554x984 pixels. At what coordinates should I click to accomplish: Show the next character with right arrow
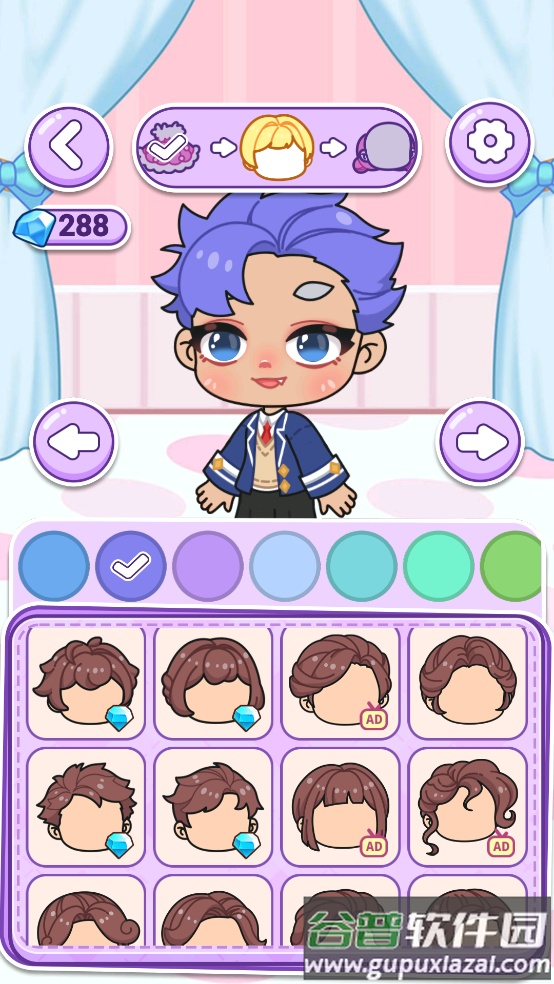pyautogui.click(x=481, y=441)
